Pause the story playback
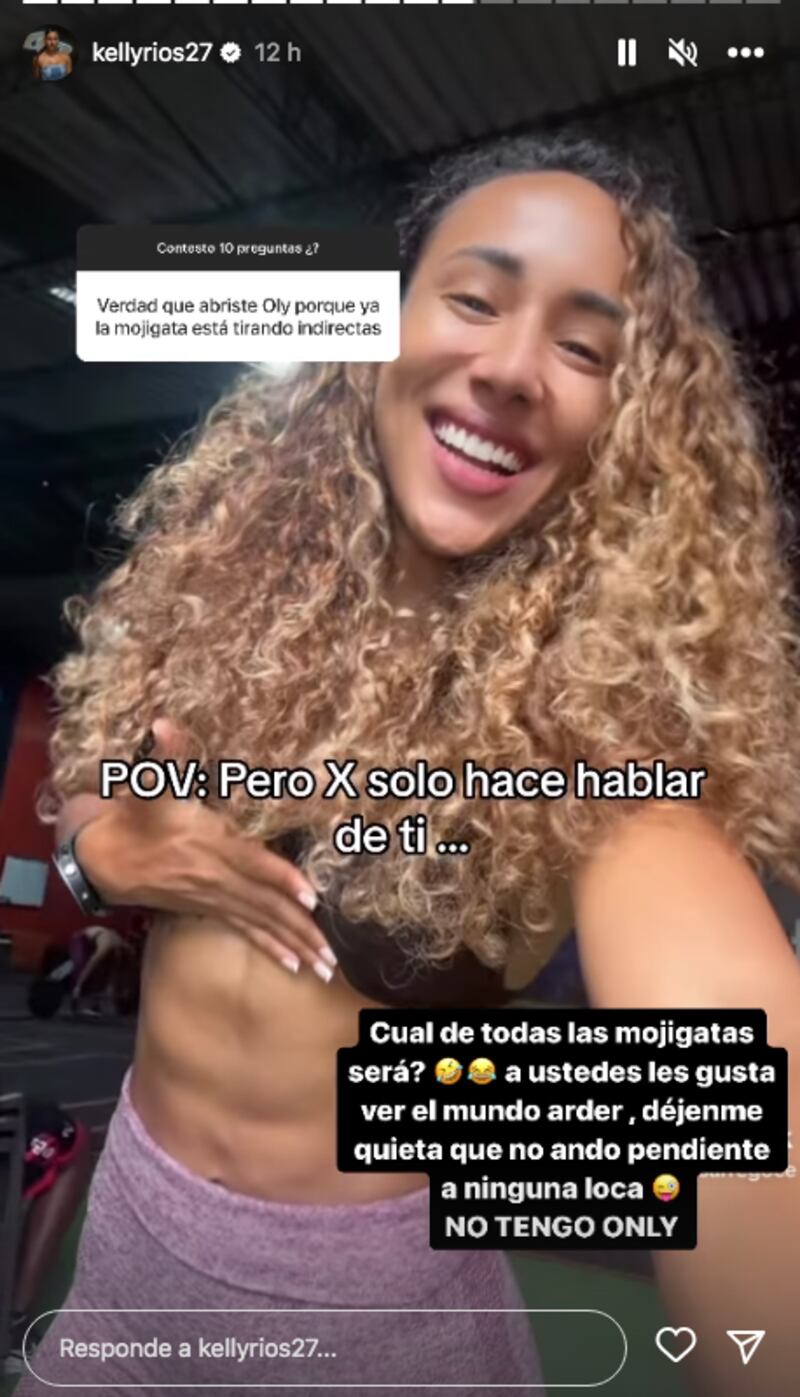Screen dimensions: 800x1397 point(627,53)
